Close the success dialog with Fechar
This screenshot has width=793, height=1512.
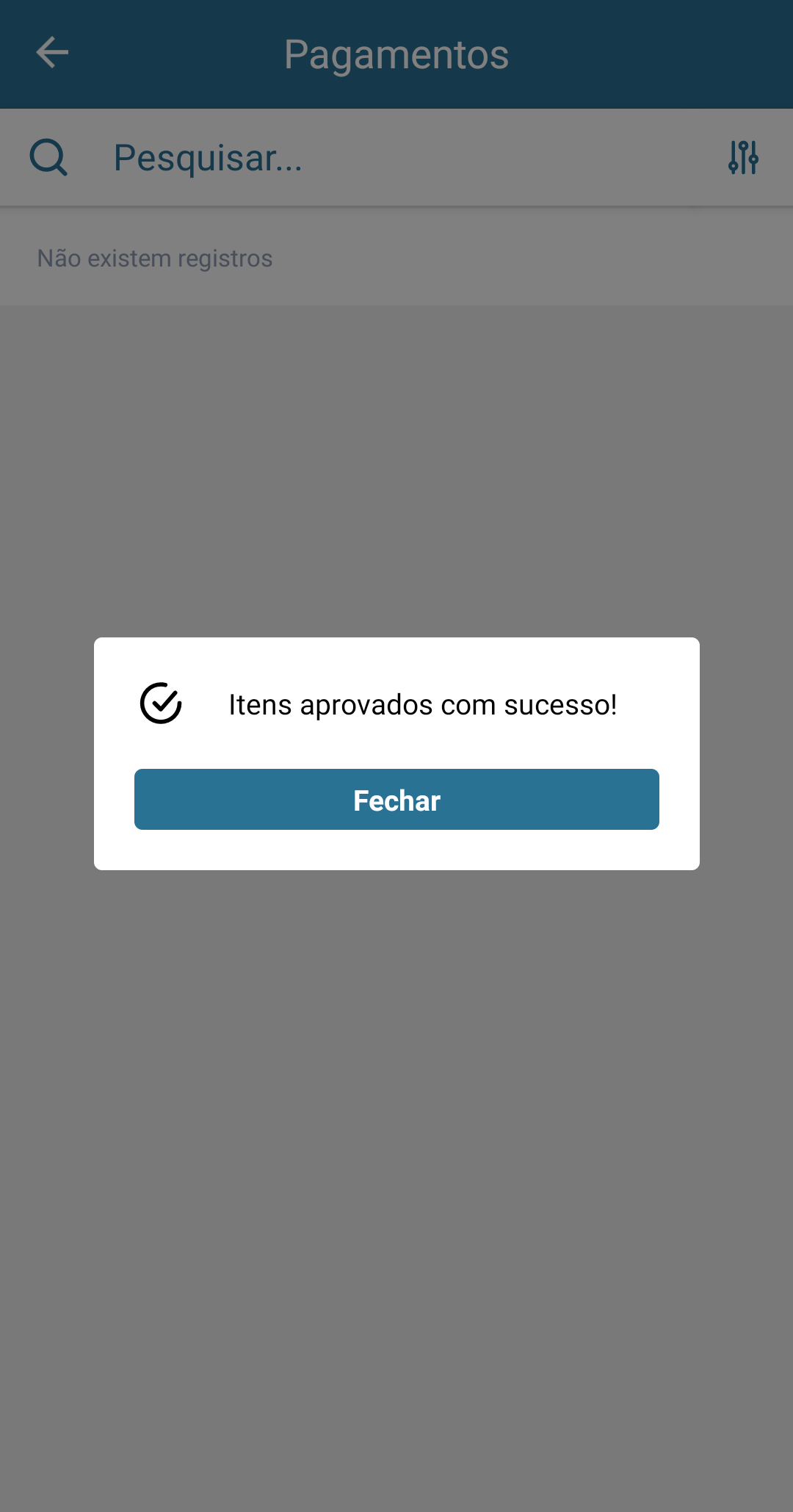pos(396,800)
